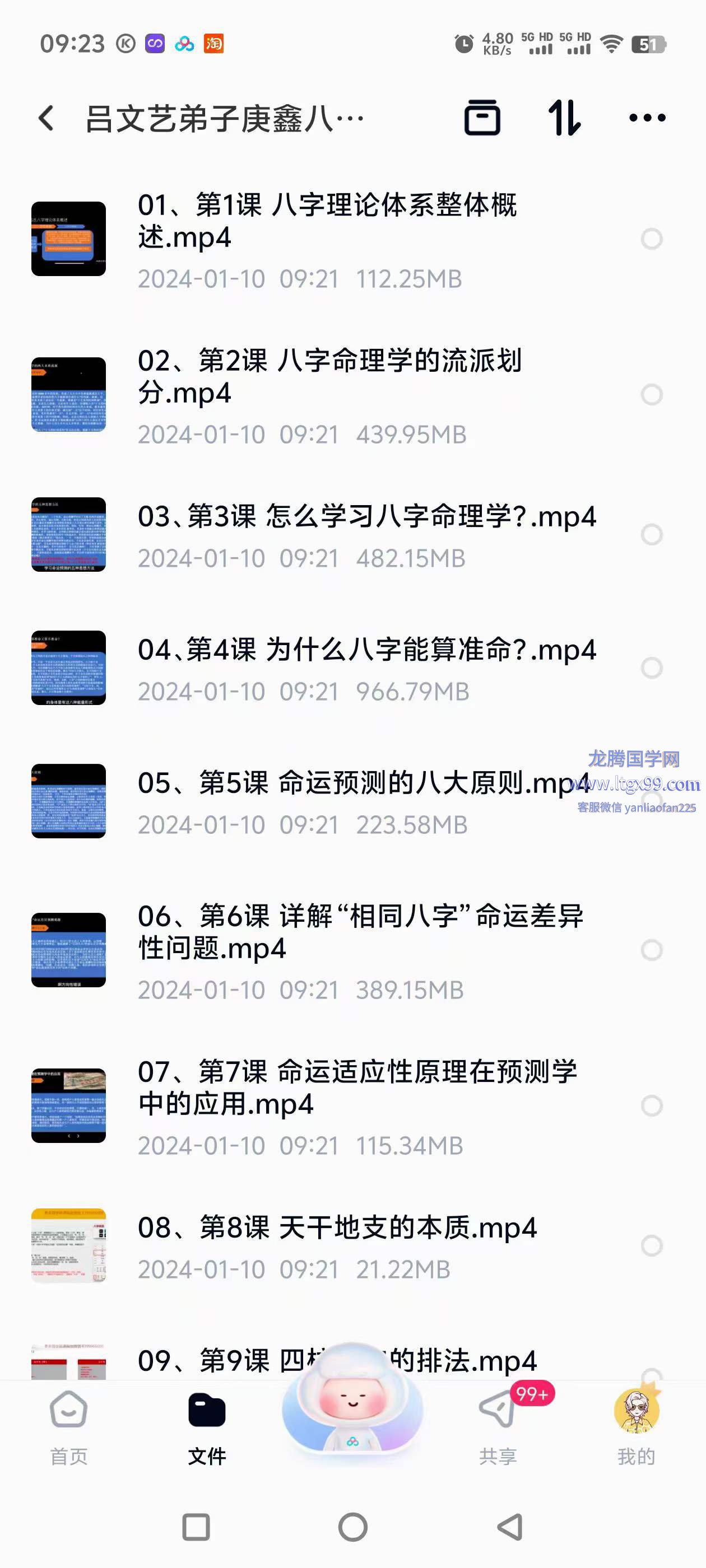Open the transfer list box icon
The image size is (706, 1568).
click(x=482, y=118)
